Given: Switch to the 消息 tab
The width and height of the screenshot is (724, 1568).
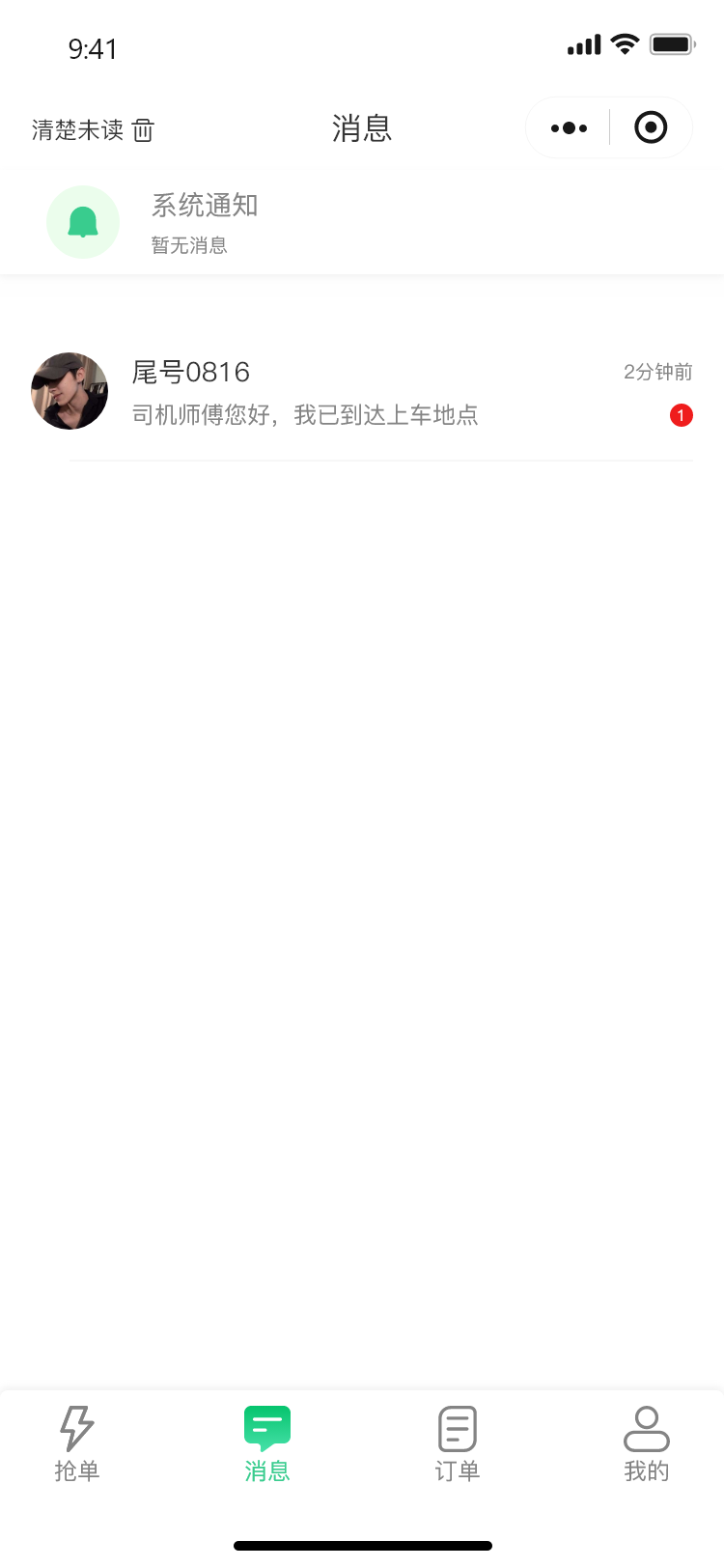Looking at the screenshot, I should [x=267, y=1442].
